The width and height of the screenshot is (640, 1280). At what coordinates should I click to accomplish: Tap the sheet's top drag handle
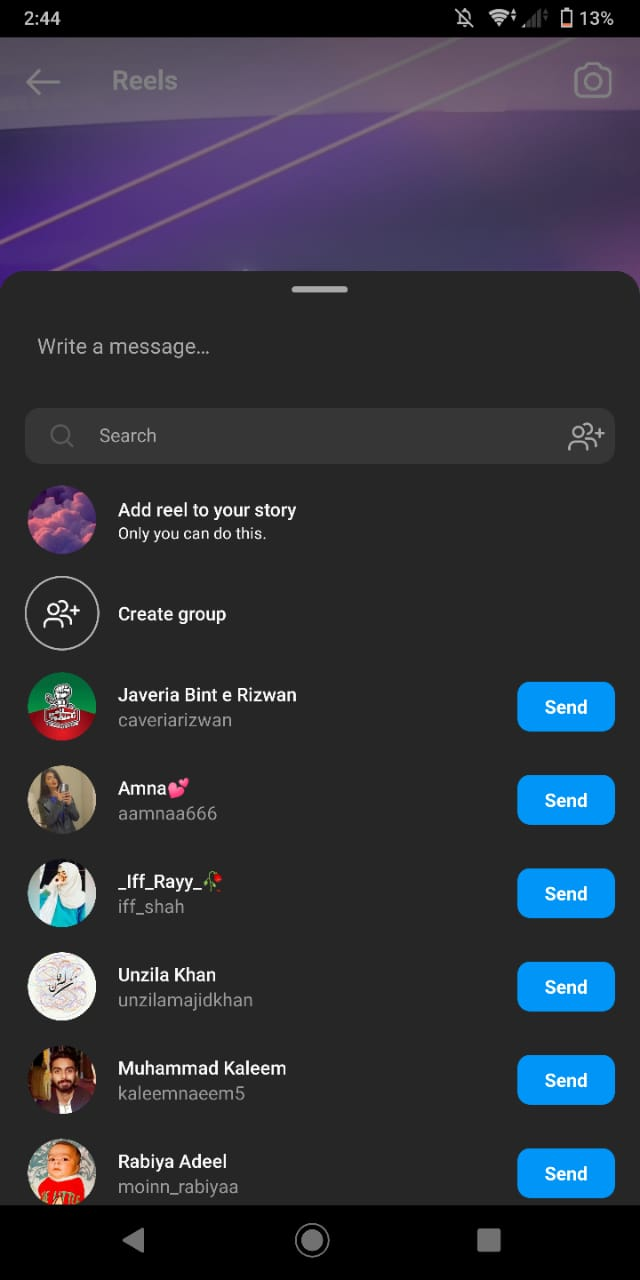tap(320, 289)
